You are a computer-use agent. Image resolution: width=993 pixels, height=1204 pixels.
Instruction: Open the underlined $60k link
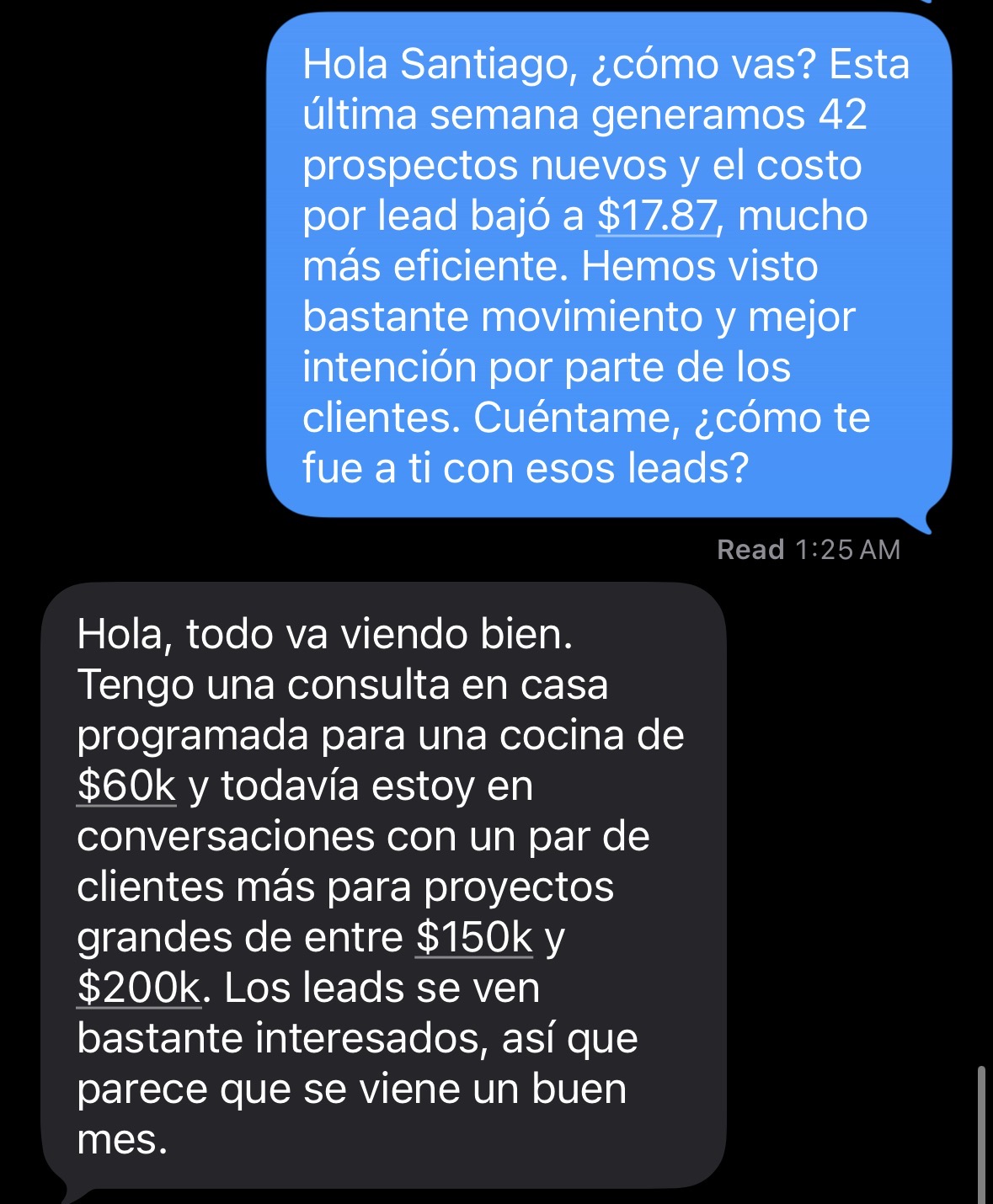126,786
